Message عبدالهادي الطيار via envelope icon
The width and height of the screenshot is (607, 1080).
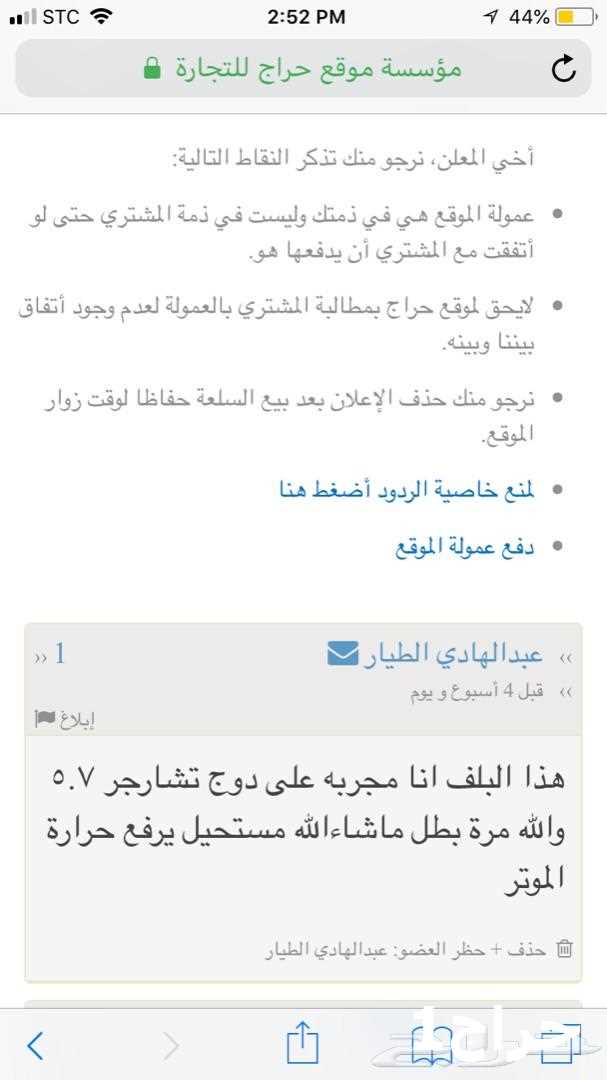[342, 654]
